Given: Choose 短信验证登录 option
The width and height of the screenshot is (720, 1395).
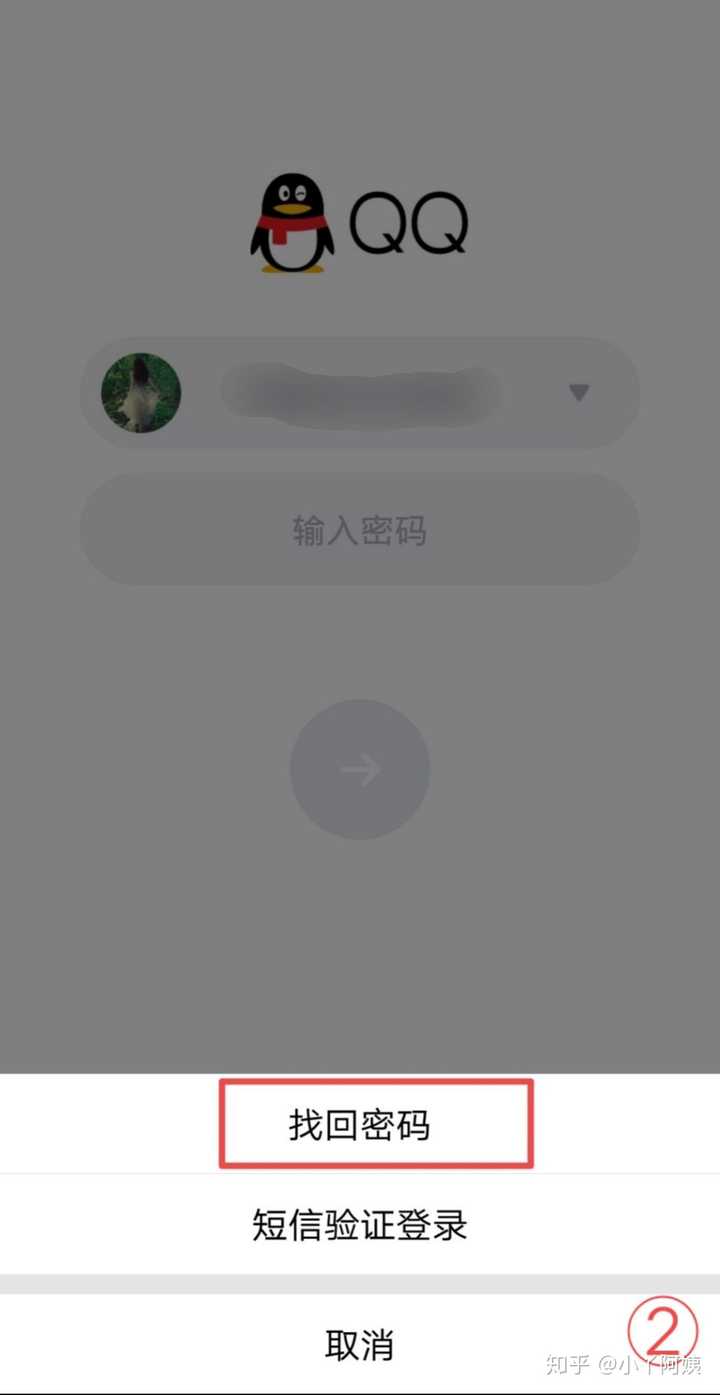Looking at the screenshot, I should [x=360, y=1225].
